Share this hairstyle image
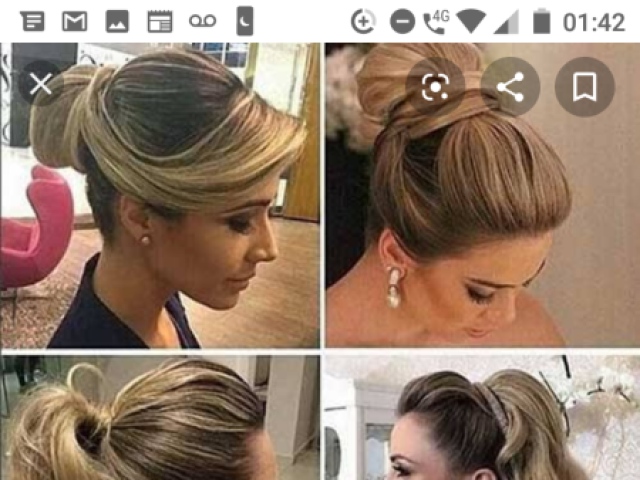 click(x=510, y=87)
